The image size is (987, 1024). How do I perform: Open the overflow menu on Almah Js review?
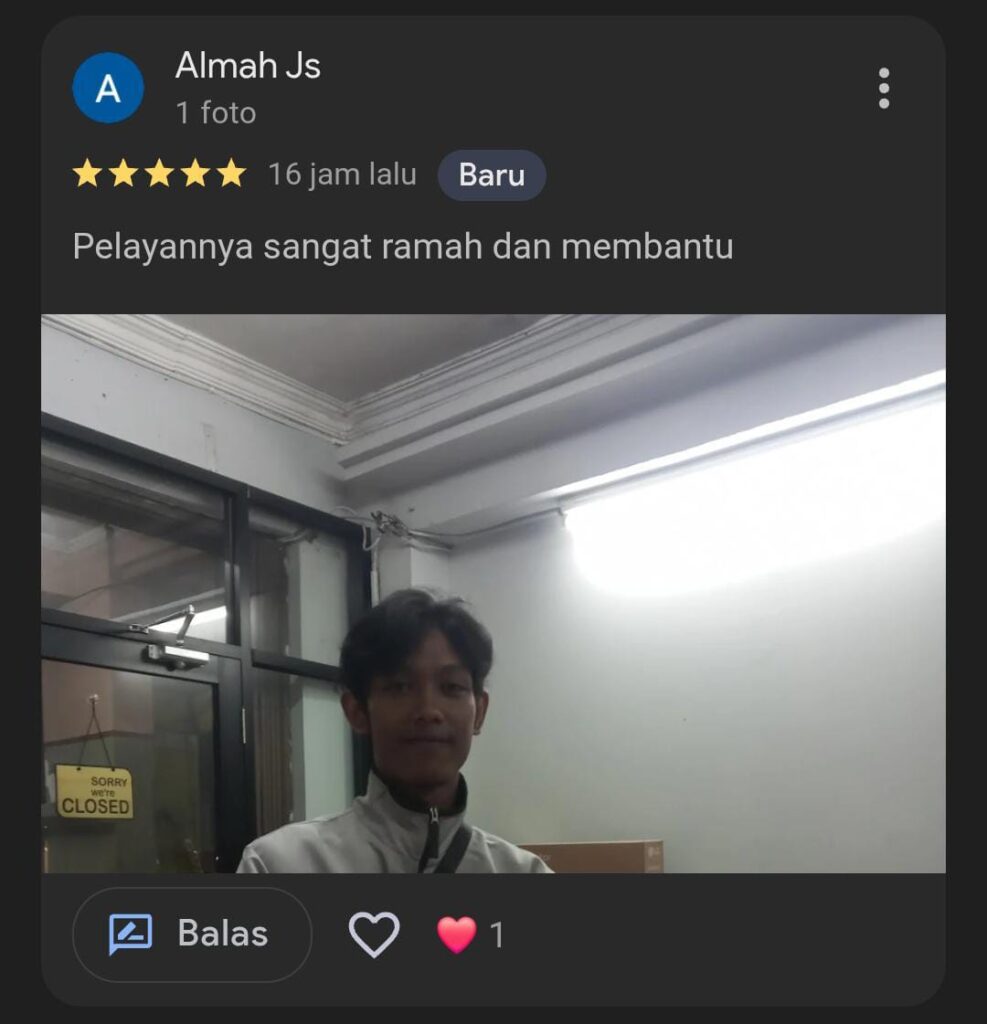coord(883,89)
